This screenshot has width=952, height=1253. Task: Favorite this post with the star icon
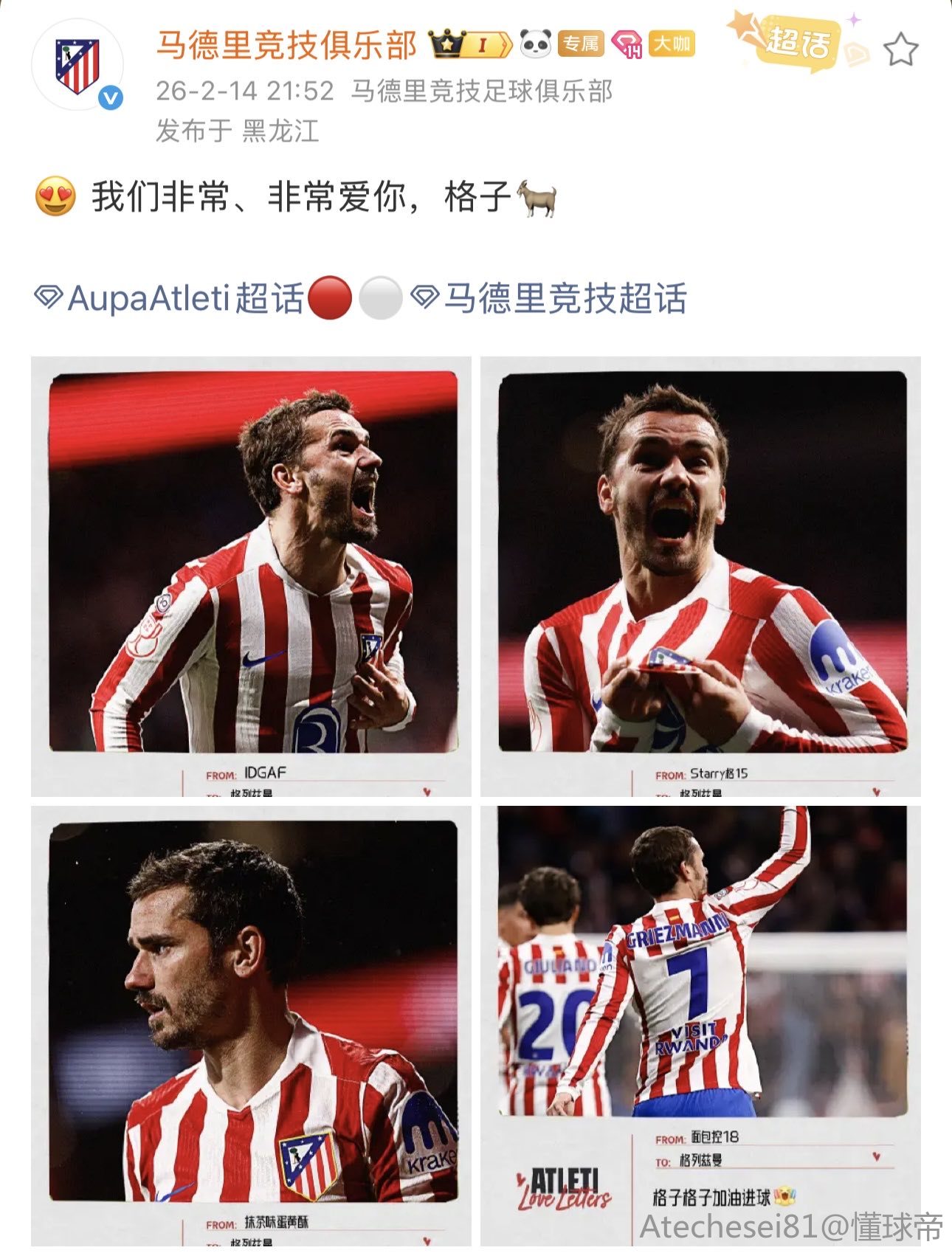900,50
